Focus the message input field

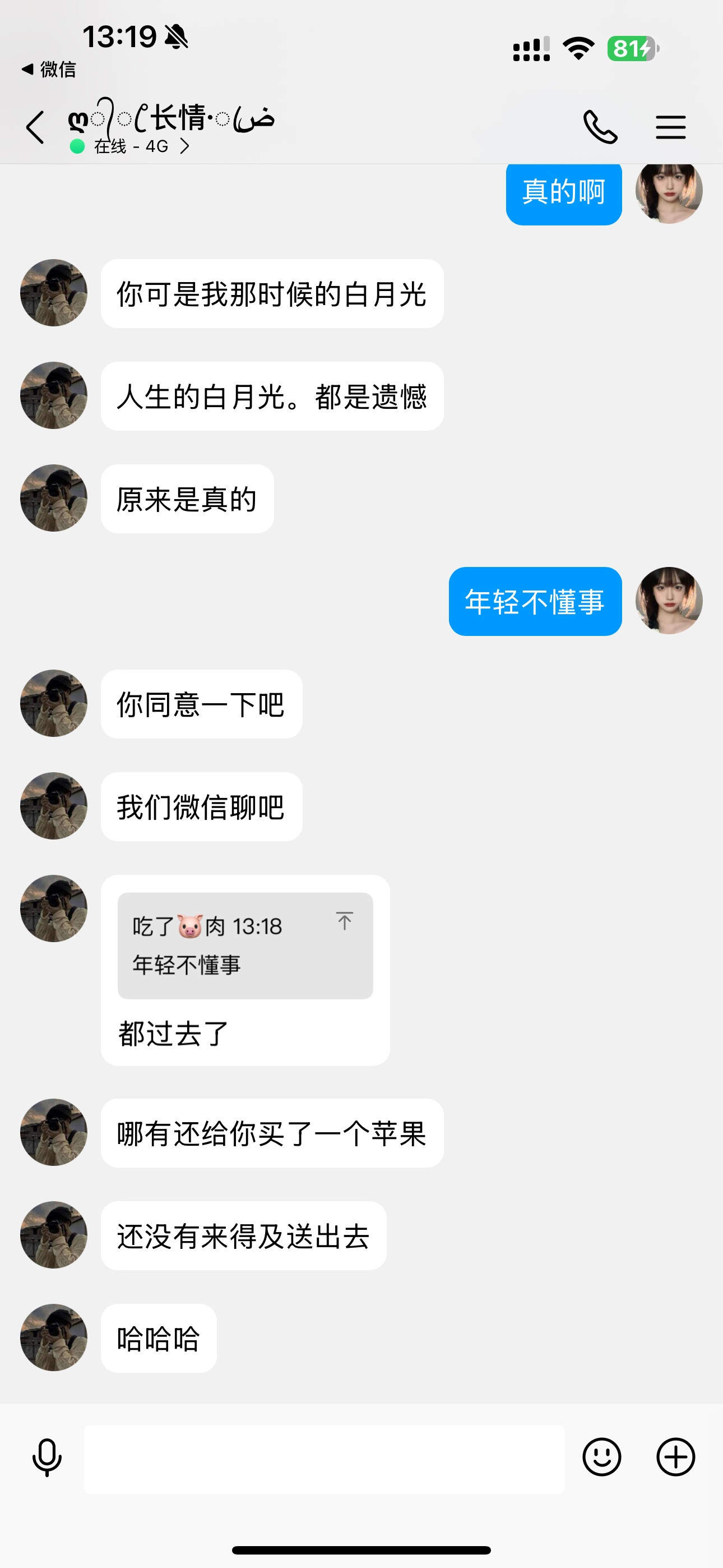(324, 1459)
